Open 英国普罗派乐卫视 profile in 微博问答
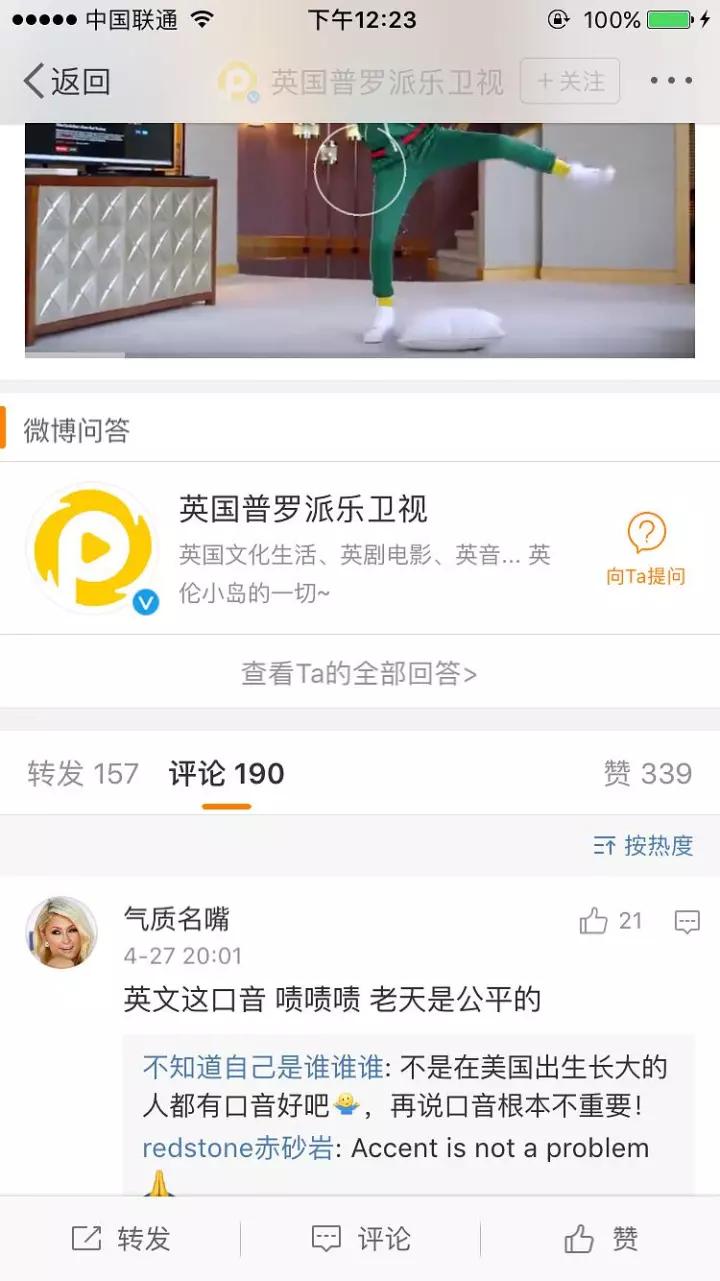Viewport: 720px width, 1281px height. 302,510
